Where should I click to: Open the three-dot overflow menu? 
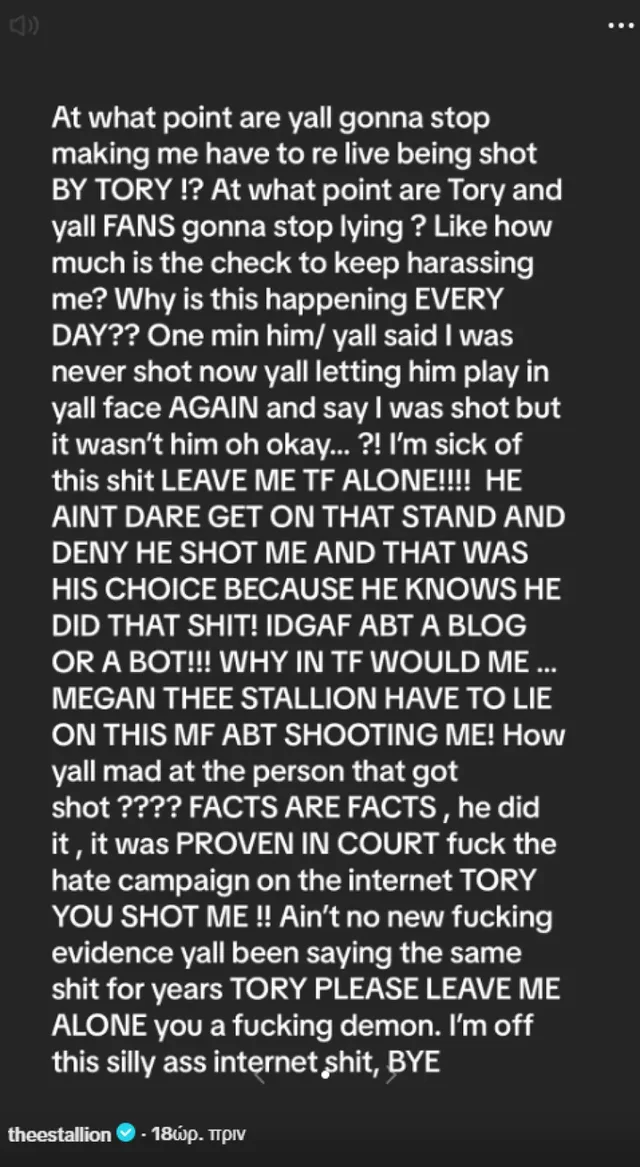616,27
